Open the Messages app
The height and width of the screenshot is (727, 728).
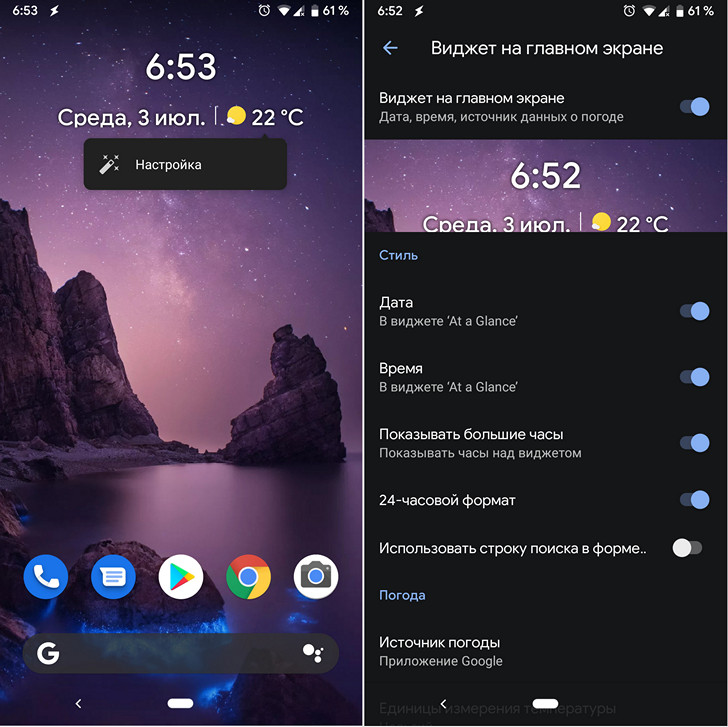pos(113,576)
